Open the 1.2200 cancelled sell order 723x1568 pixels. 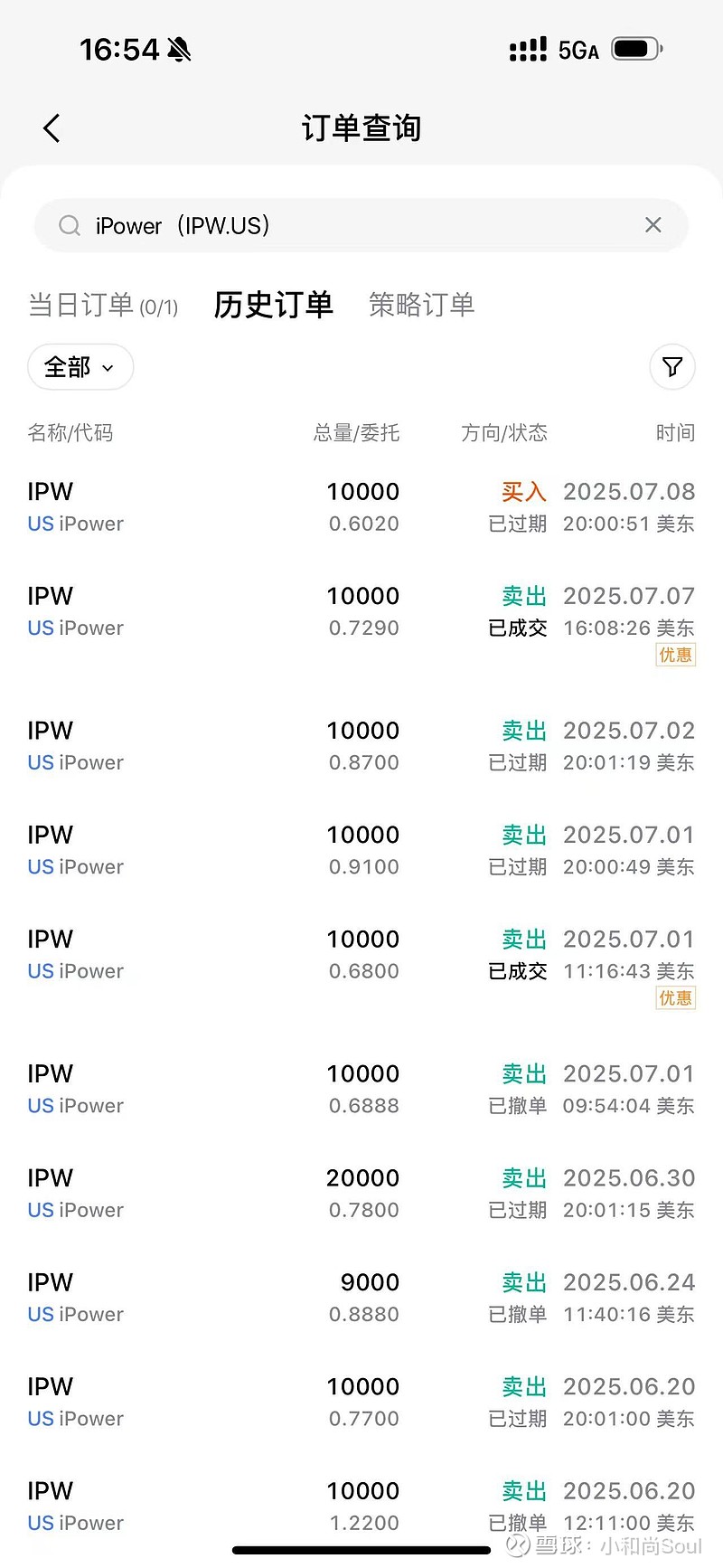[361, 1507]
